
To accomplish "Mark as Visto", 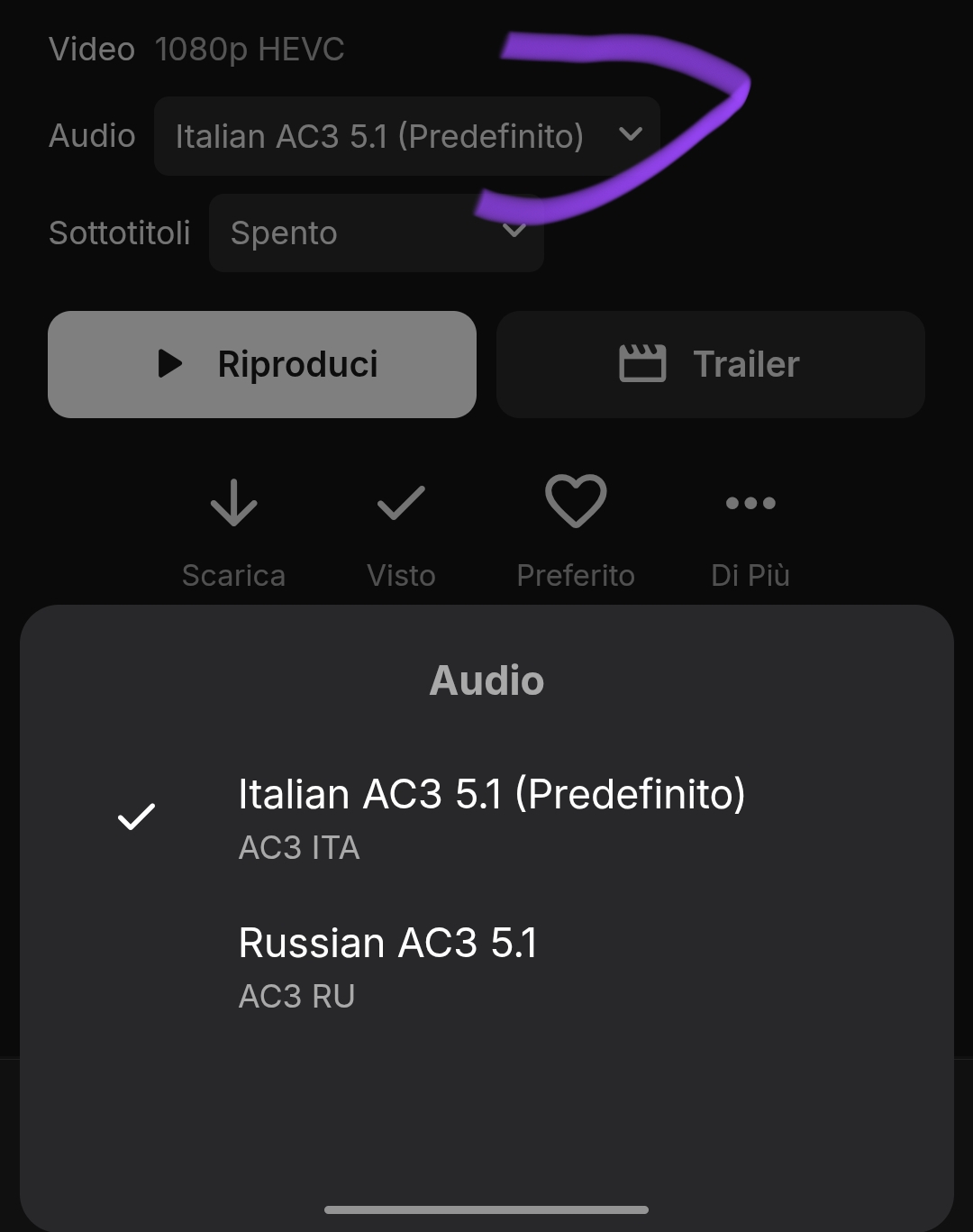I will coord(401,532).
